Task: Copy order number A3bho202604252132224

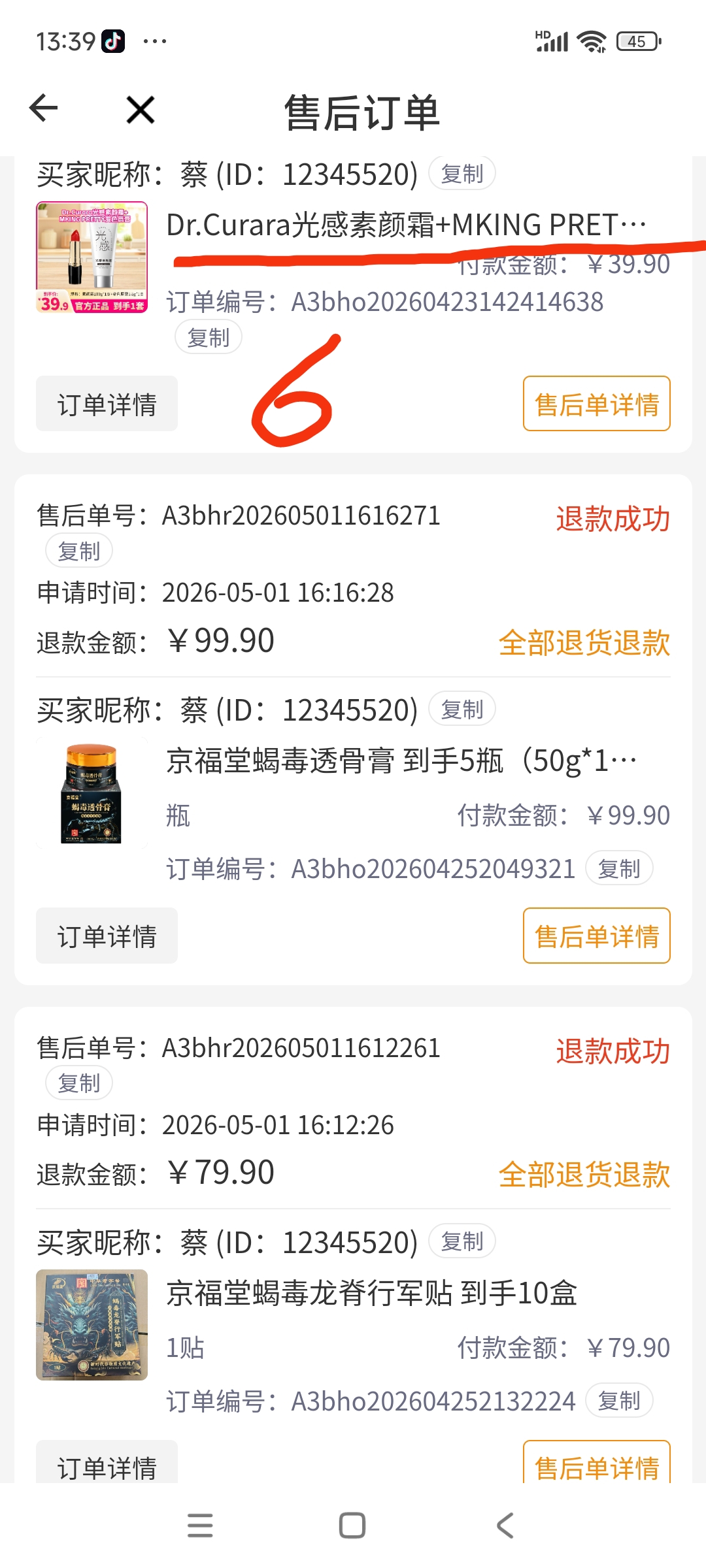Action: click(619, 1400)
